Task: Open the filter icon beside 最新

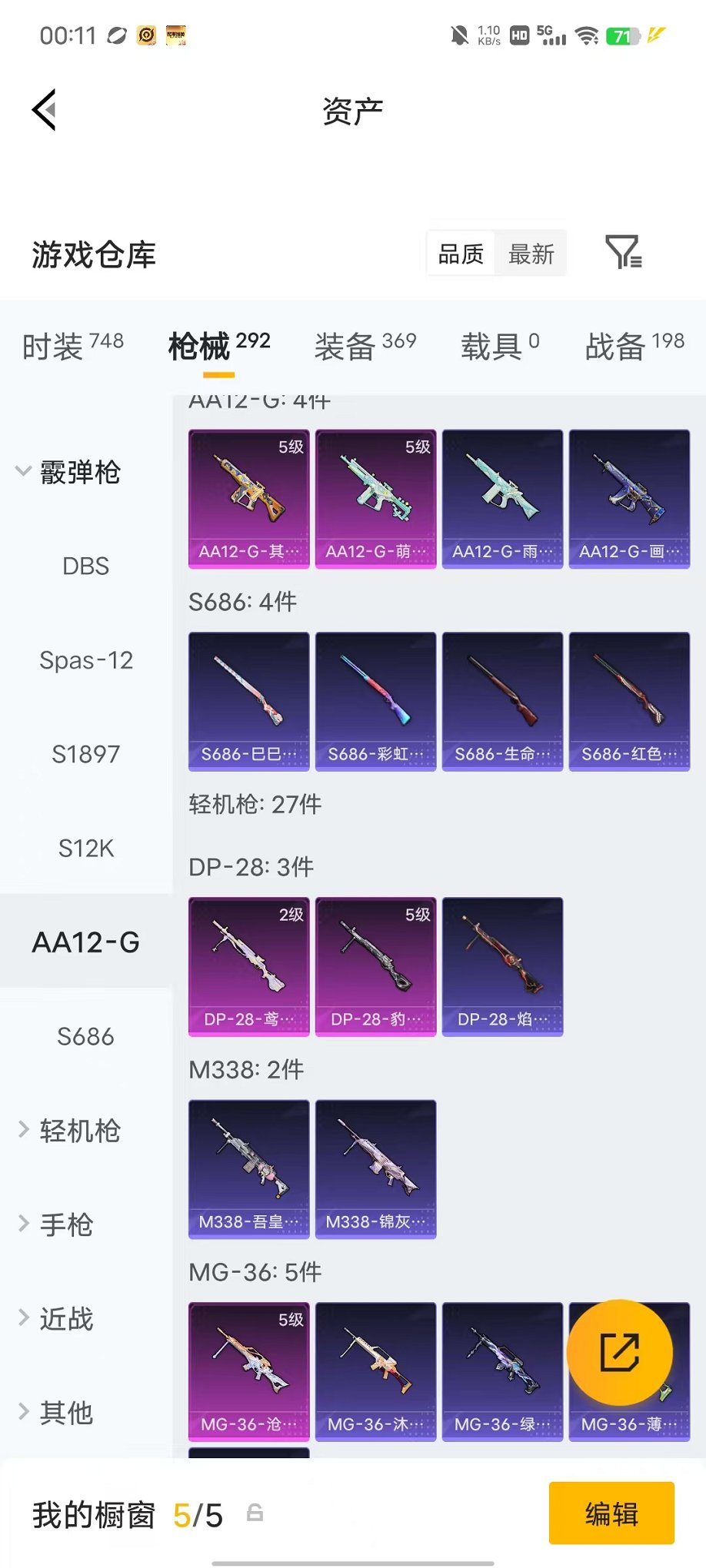Action: point(623,252)
